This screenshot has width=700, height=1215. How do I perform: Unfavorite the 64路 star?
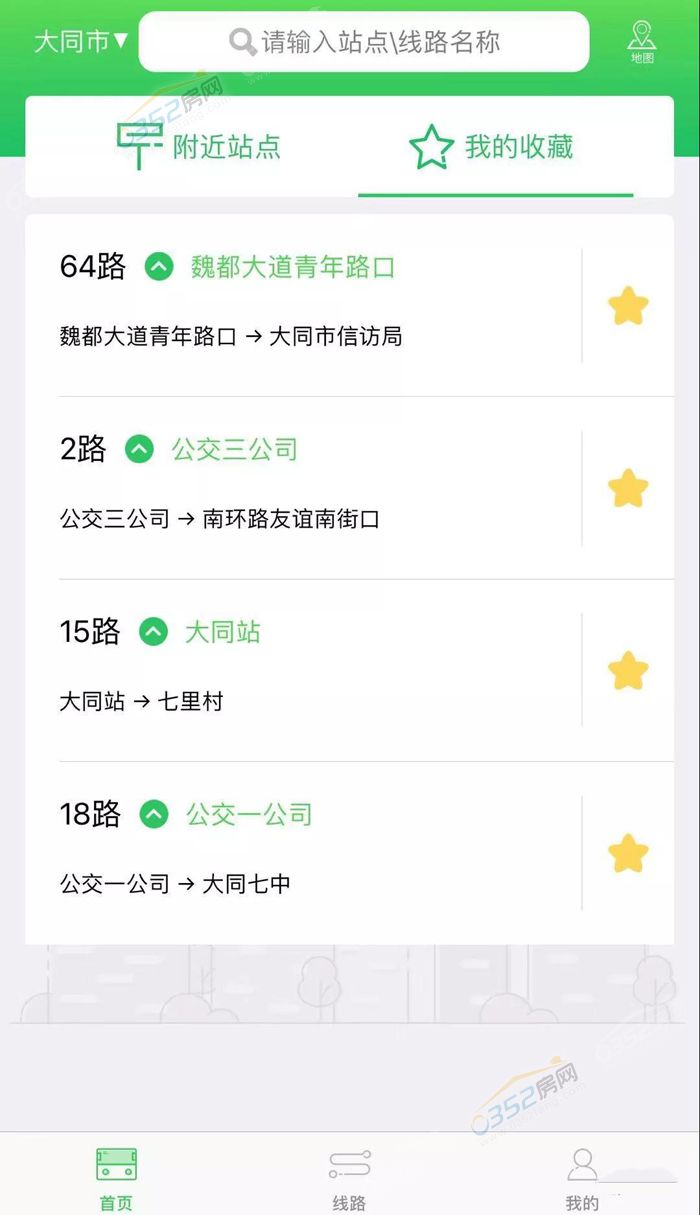[628, 306]
